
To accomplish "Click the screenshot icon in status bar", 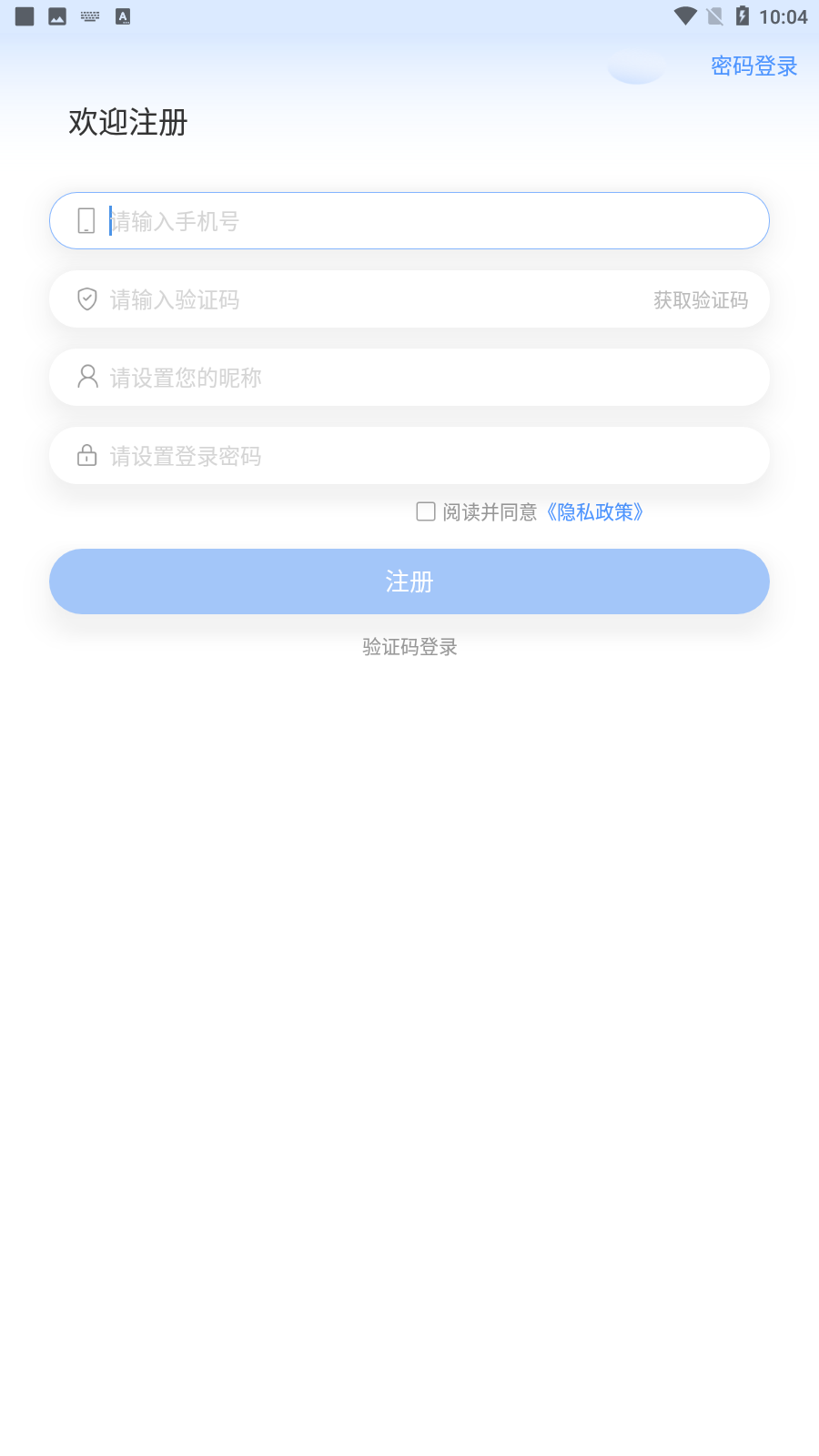I will coord(56,15).
